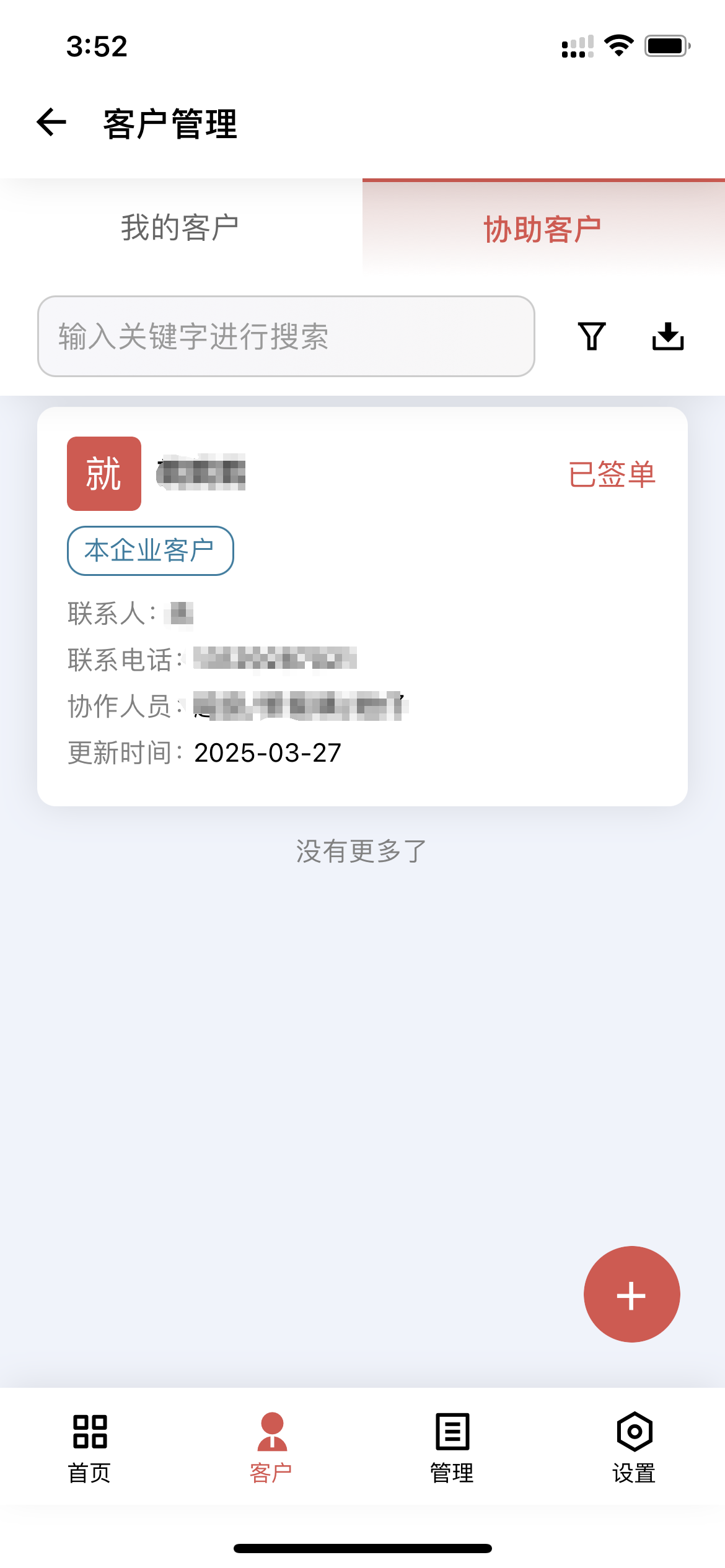725x1568 pixels.
Task: Tap the 本企业客户 badge
Action: pyautogui.click(x=149, y=551)
